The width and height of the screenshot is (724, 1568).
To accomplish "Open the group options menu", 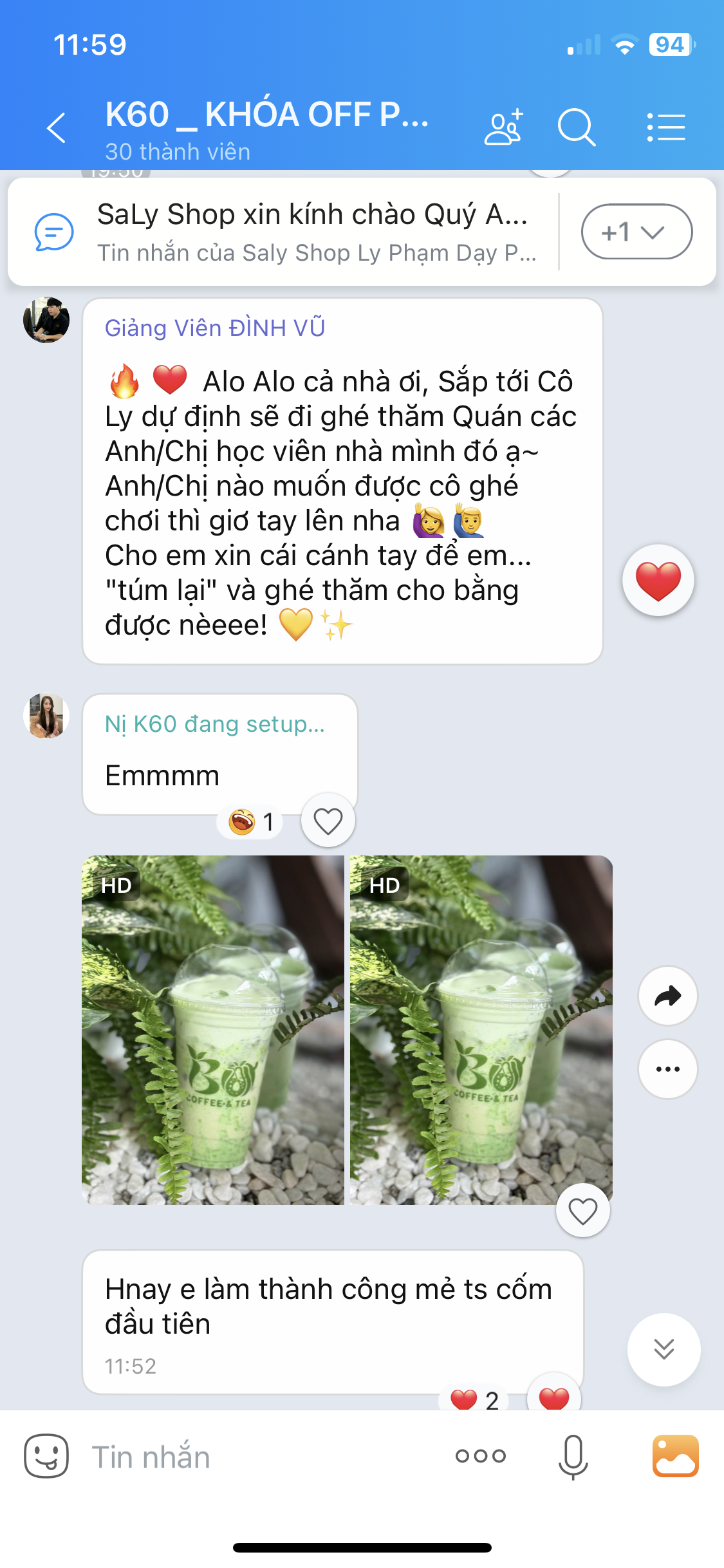I will [x=665, y=127].
